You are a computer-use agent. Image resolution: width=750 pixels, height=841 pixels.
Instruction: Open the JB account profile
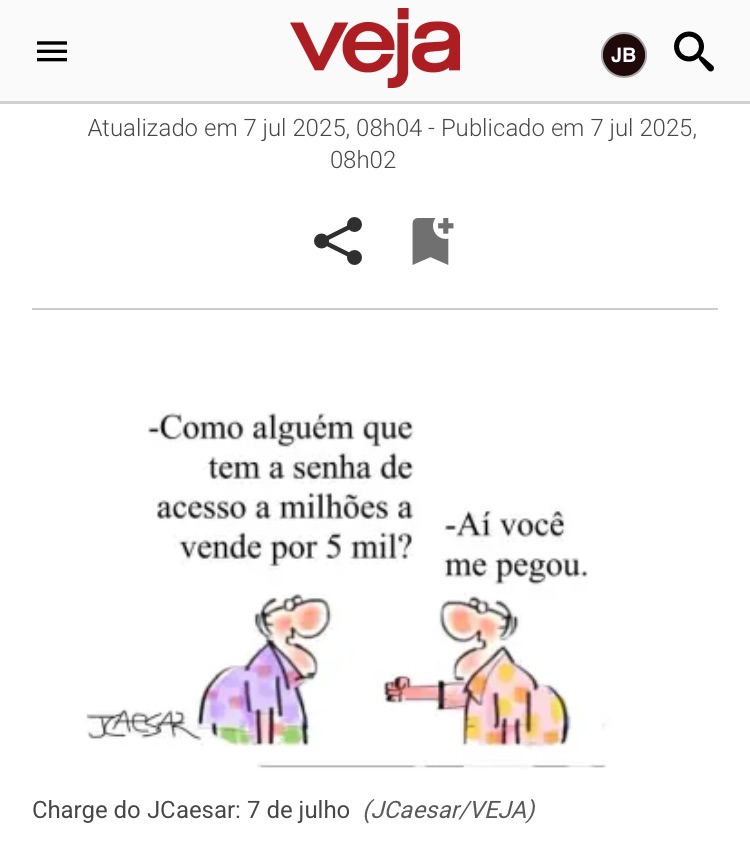coord(623,55)
